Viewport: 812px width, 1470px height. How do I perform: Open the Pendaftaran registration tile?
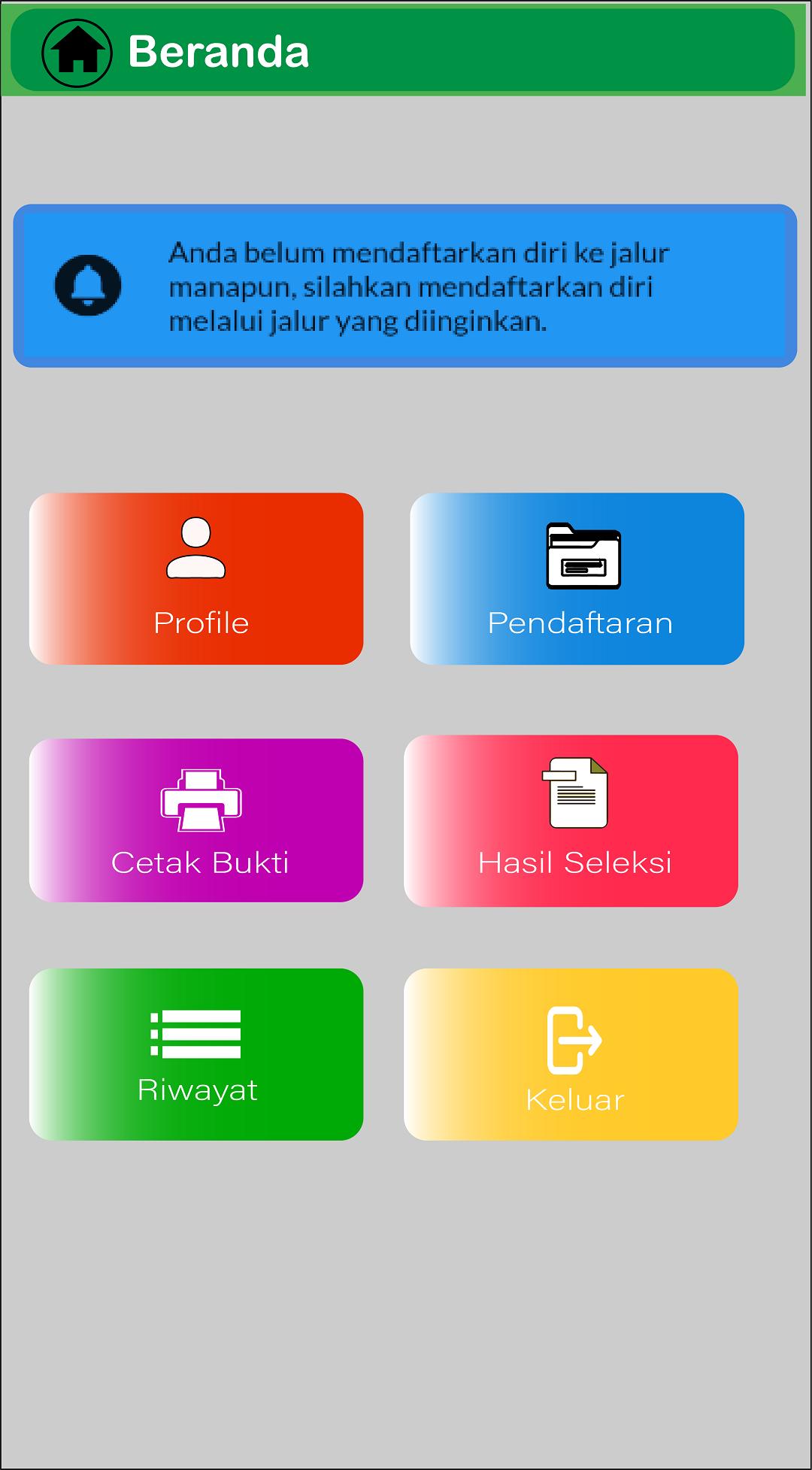click(x=577, y=578)
